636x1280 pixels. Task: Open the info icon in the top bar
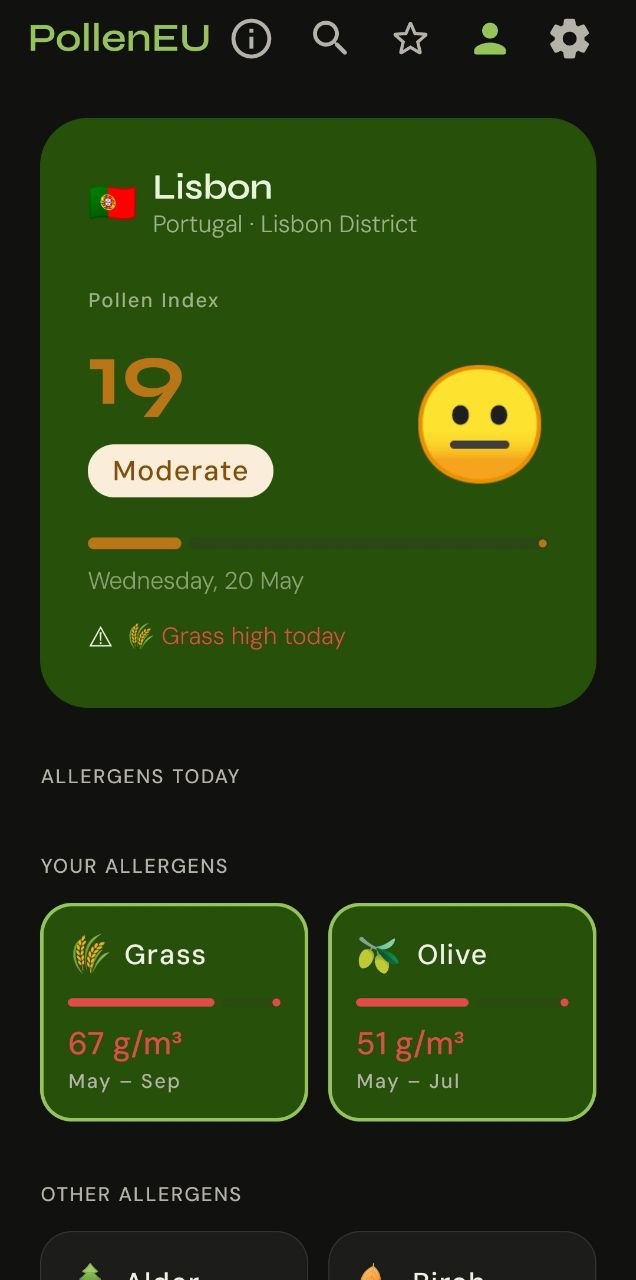pyautogui.click(x=251, y=39)
